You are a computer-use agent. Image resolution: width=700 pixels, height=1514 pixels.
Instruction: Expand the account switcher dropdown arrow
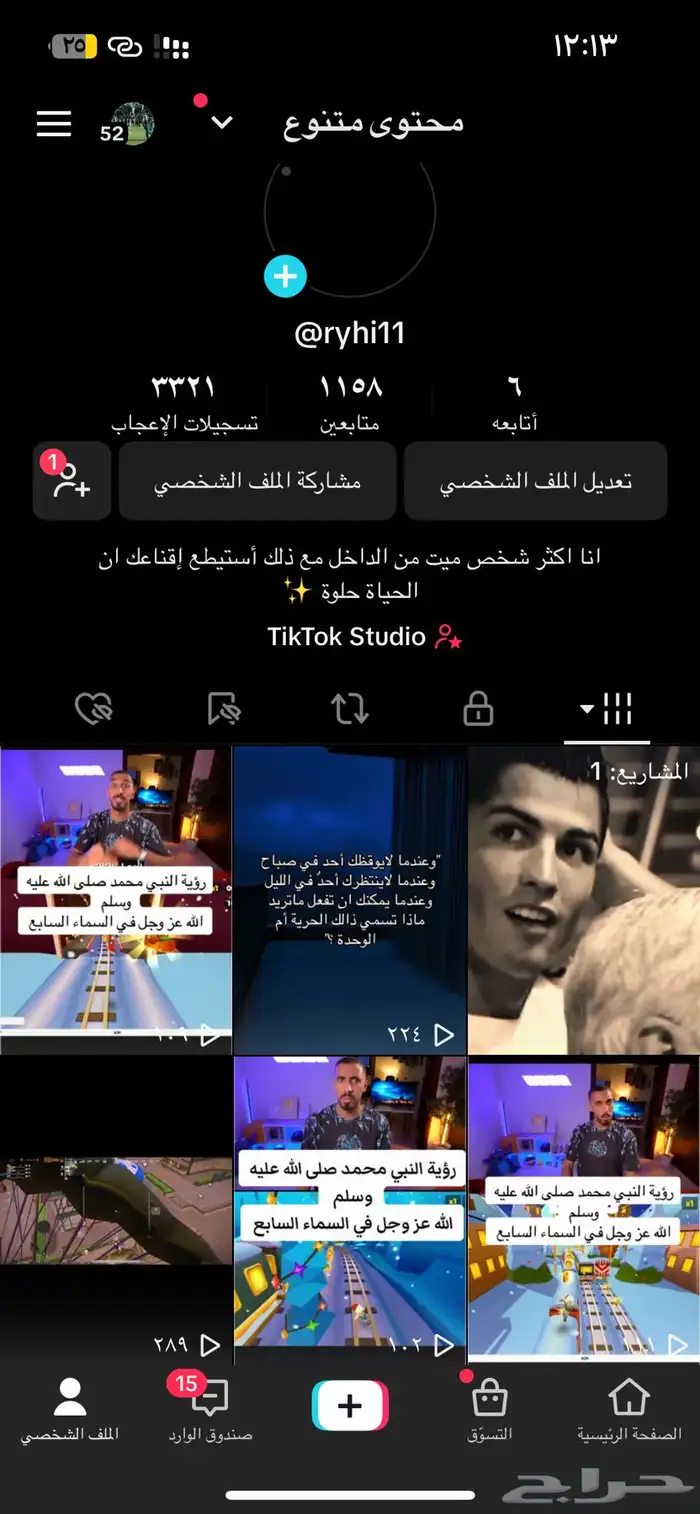[x=222, y=122]
